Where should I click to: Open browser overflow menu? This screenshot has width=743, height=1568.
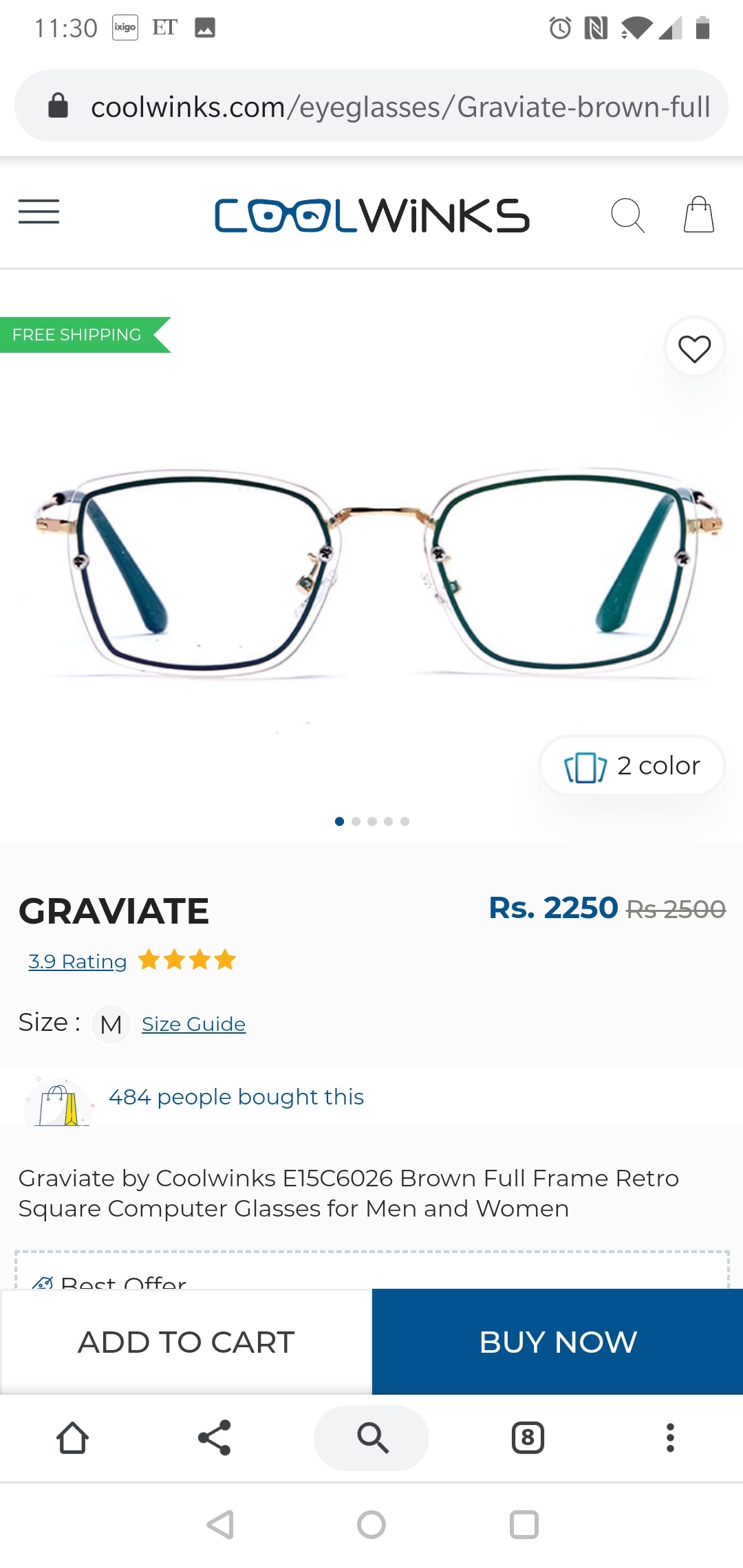click(670, 1438)
